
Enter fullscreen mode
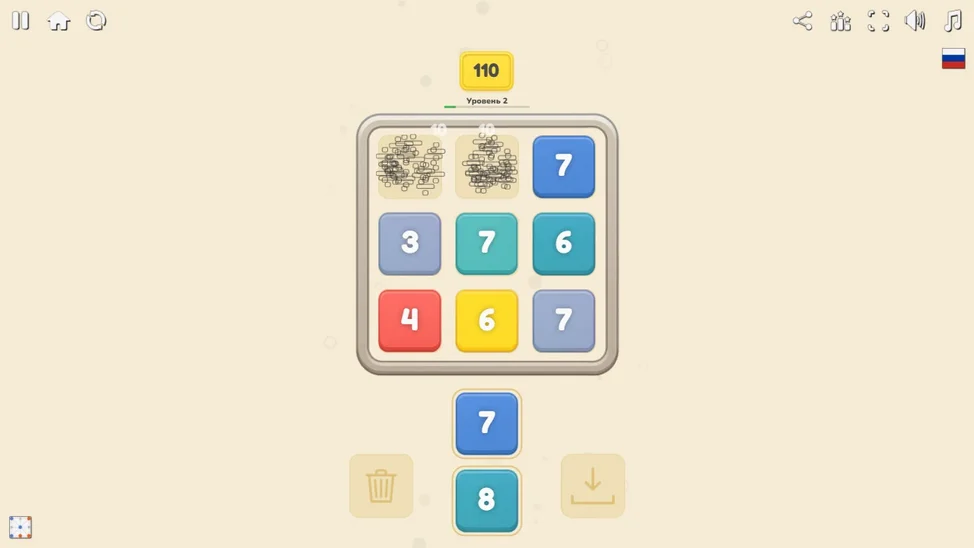(x=878, y=21)
